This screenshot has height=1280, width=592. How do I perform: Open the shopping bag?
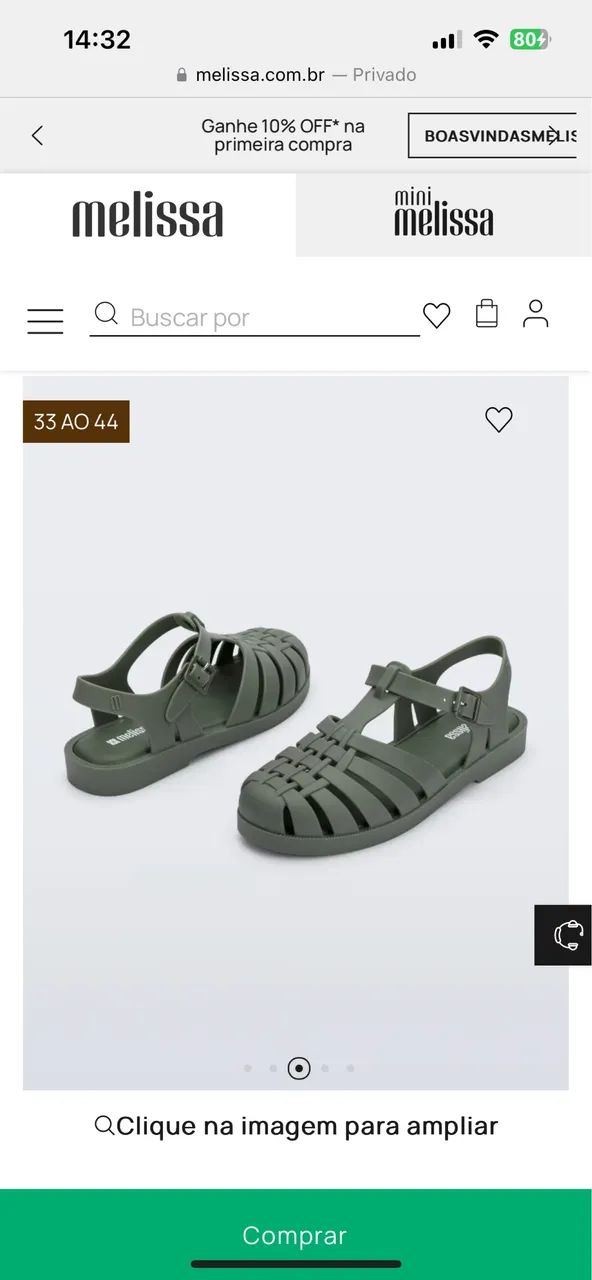[486, 314]
